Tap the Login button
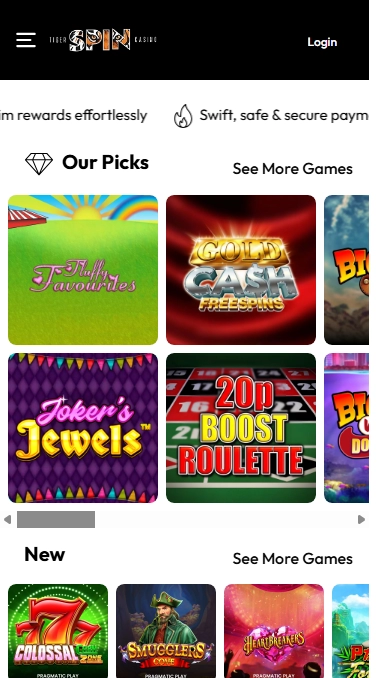The width and height of the screenshot is (386, 678). (322, 42)
